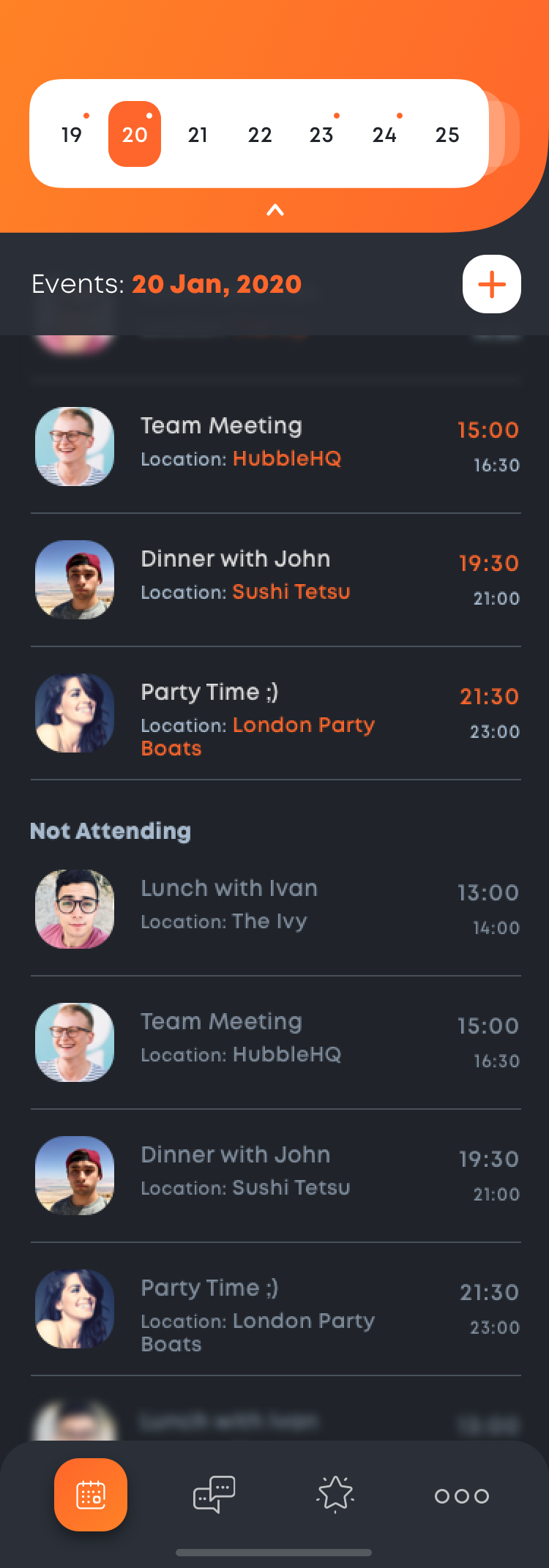549x1568 pixels.
Task: Choose the 23rd in the calendar strip
Action: point(321,135)
